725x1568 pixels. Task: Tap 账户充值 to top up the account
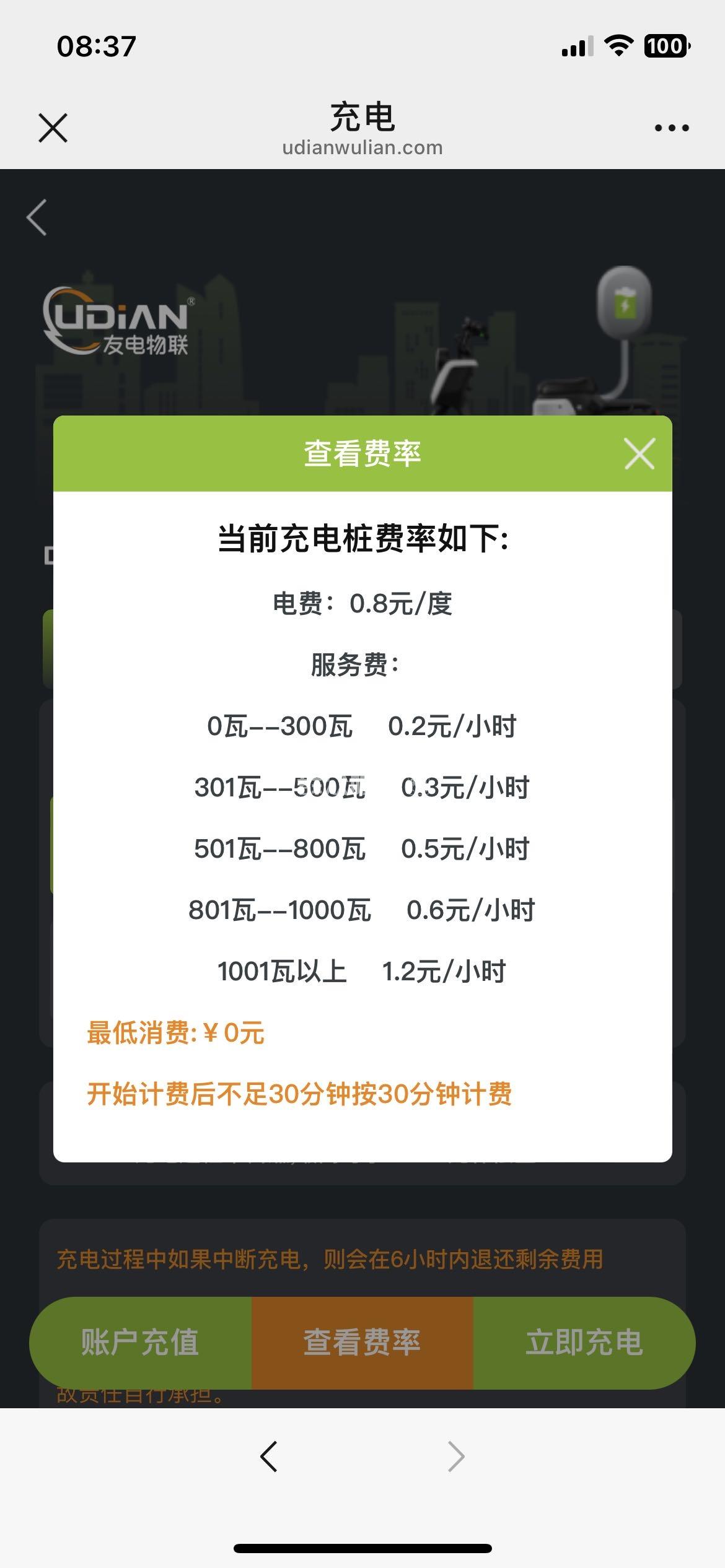click(x=141, y=1343)
